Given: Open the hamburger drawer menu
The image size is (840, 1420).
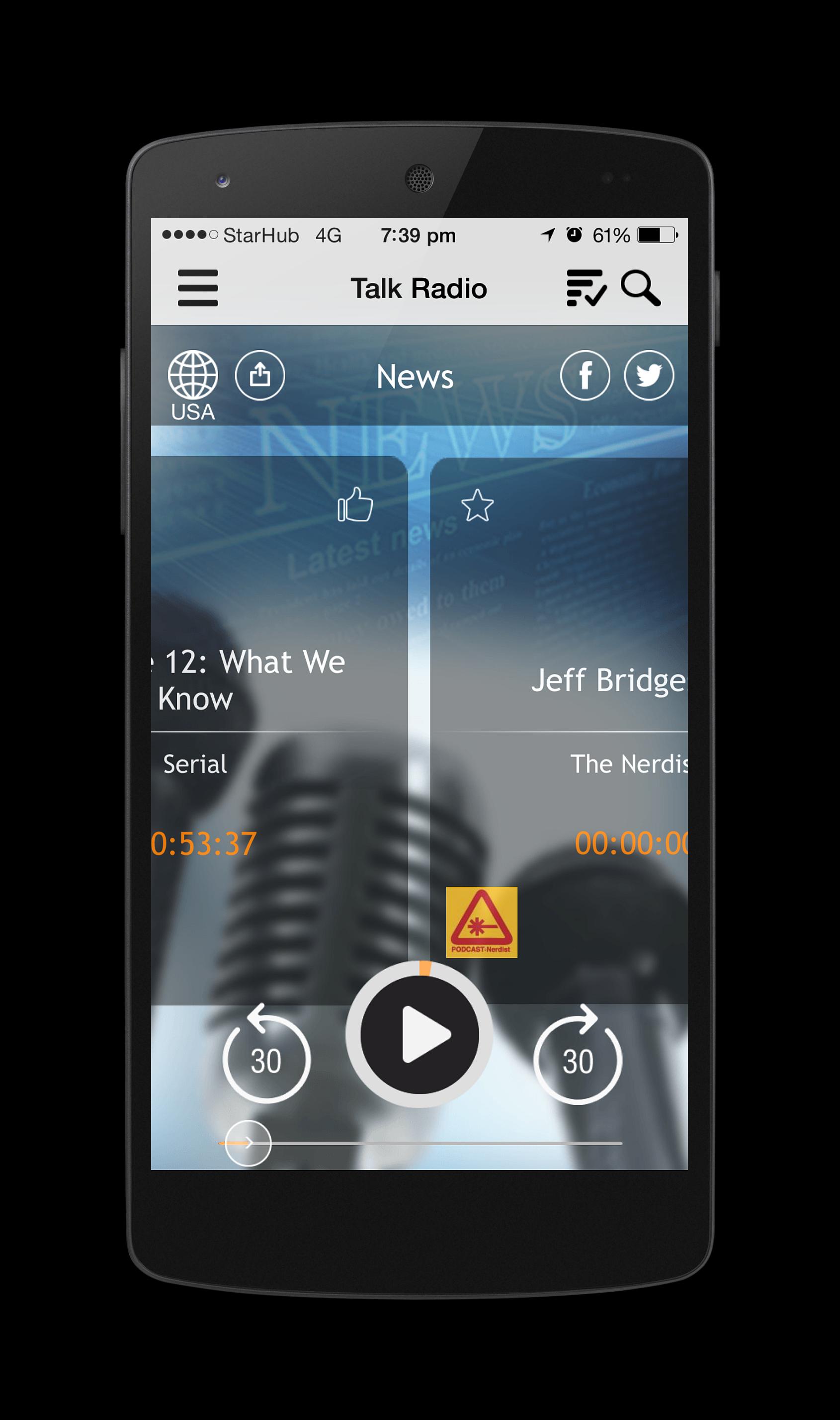Looking at the screenshot, I should point(197,288).
